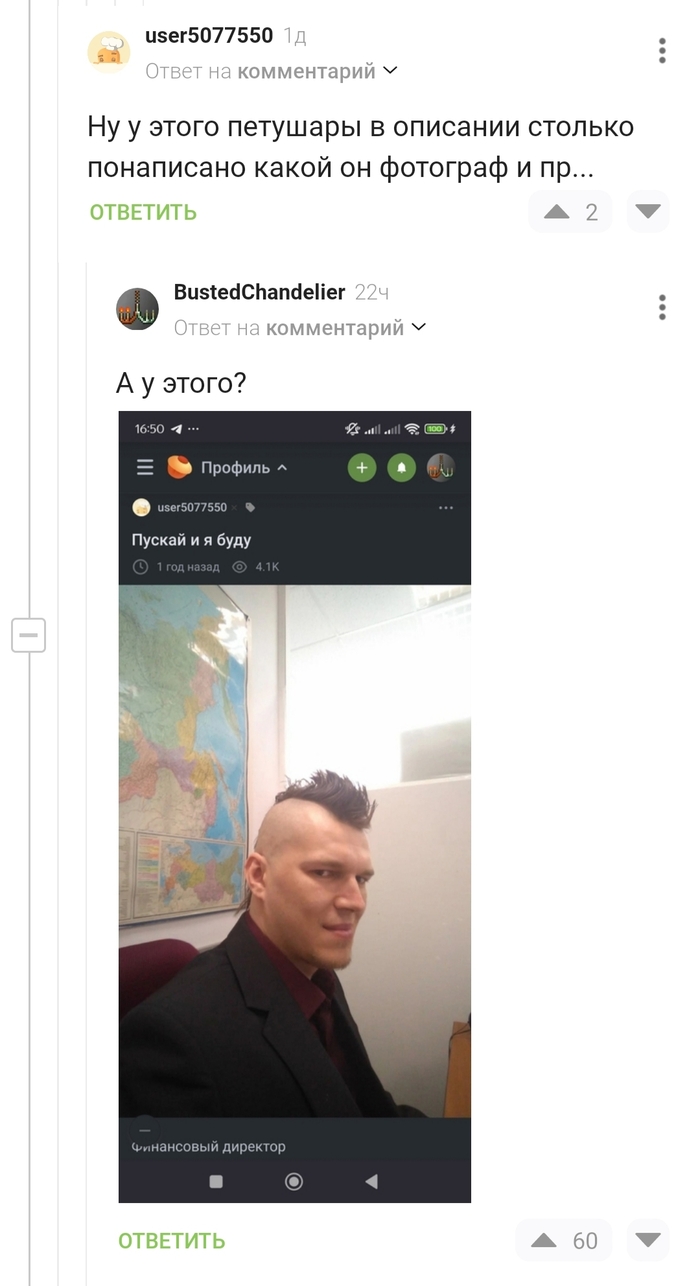Reply to user5077550's comment via ОТВЕТИТЬ
Viewport: 700px width, 1286px height.
pos(143,212)
